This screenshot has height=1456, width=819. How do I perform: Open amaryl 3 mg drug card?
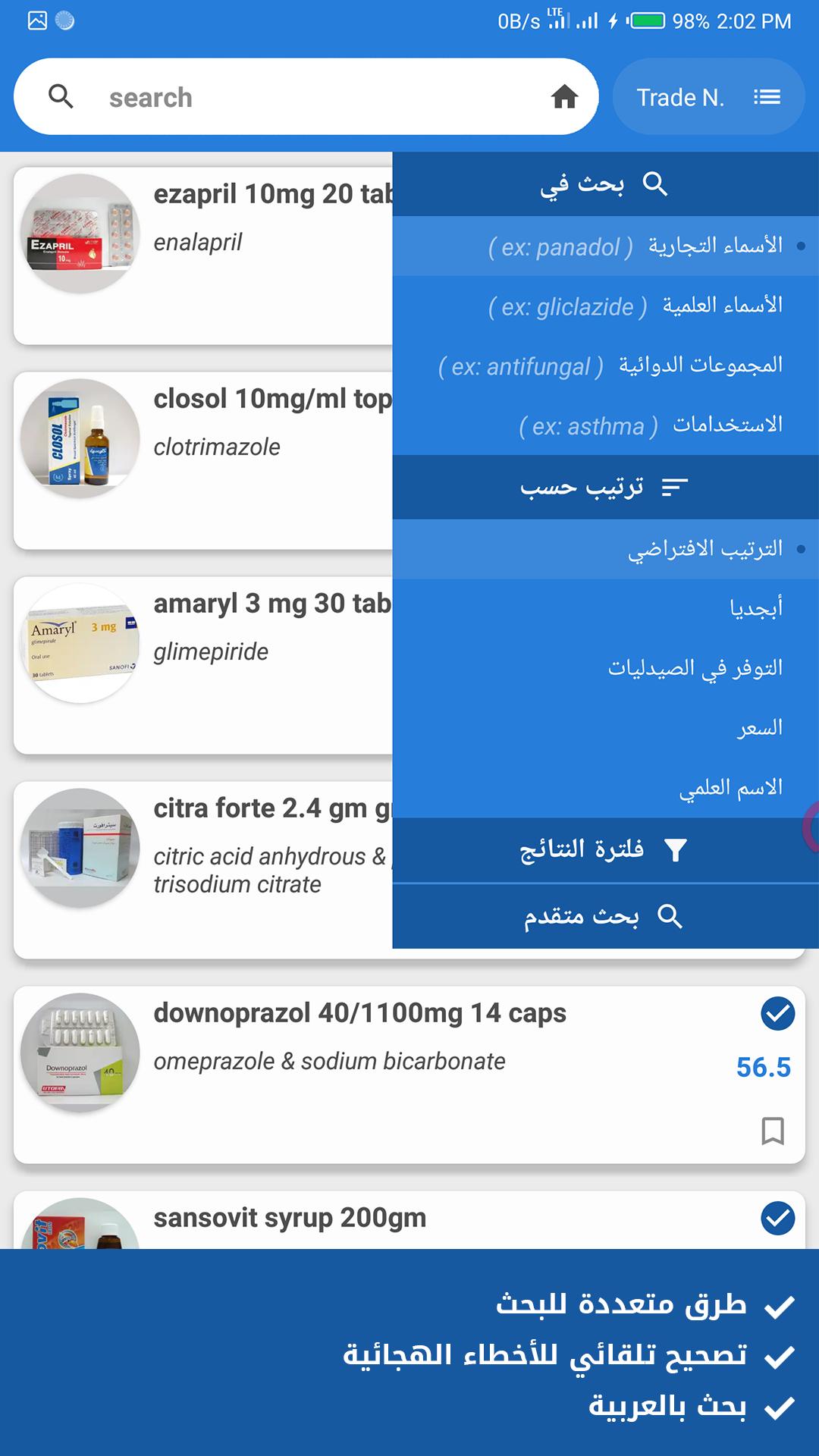point(203,665)
